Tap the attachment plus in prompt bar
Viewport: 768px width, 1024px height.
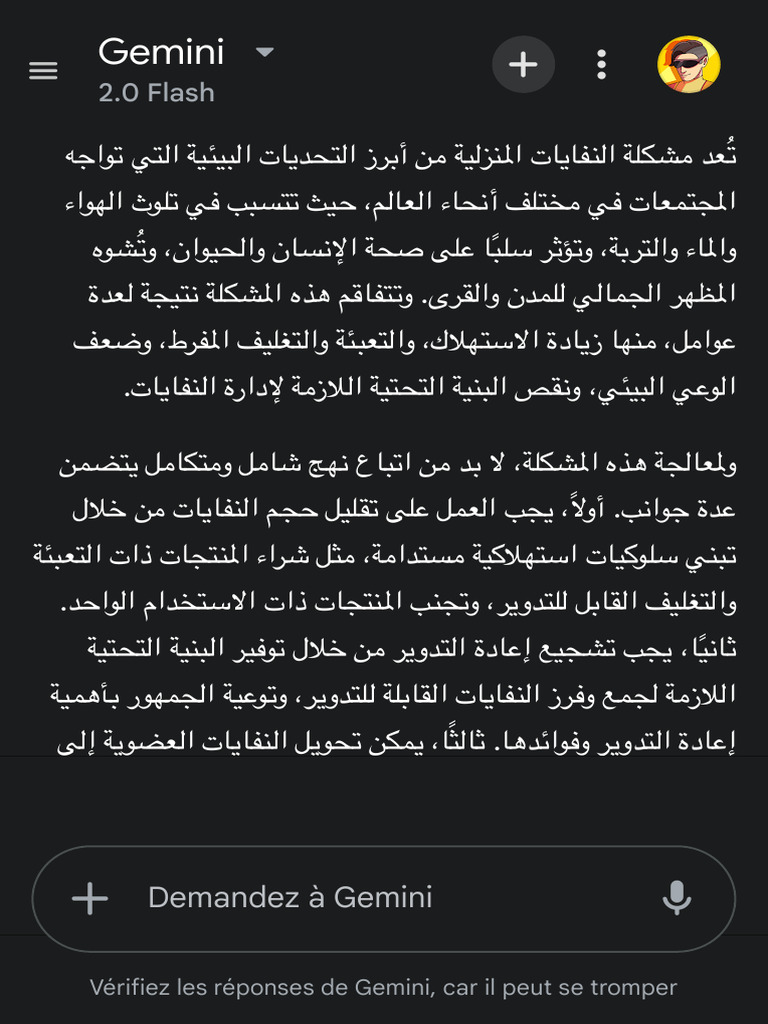click(x=90, y=898)
